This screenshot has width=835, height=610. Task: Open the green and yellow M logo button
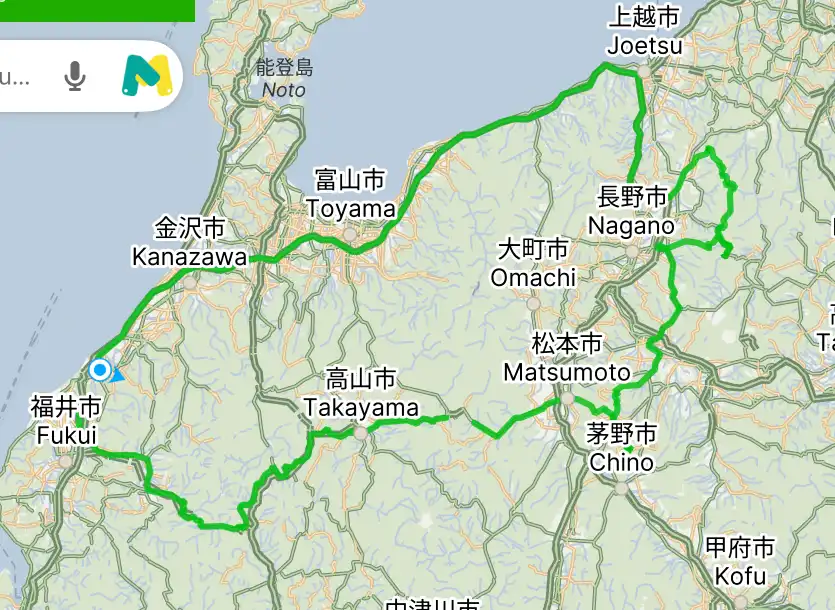tap(148, 76)
